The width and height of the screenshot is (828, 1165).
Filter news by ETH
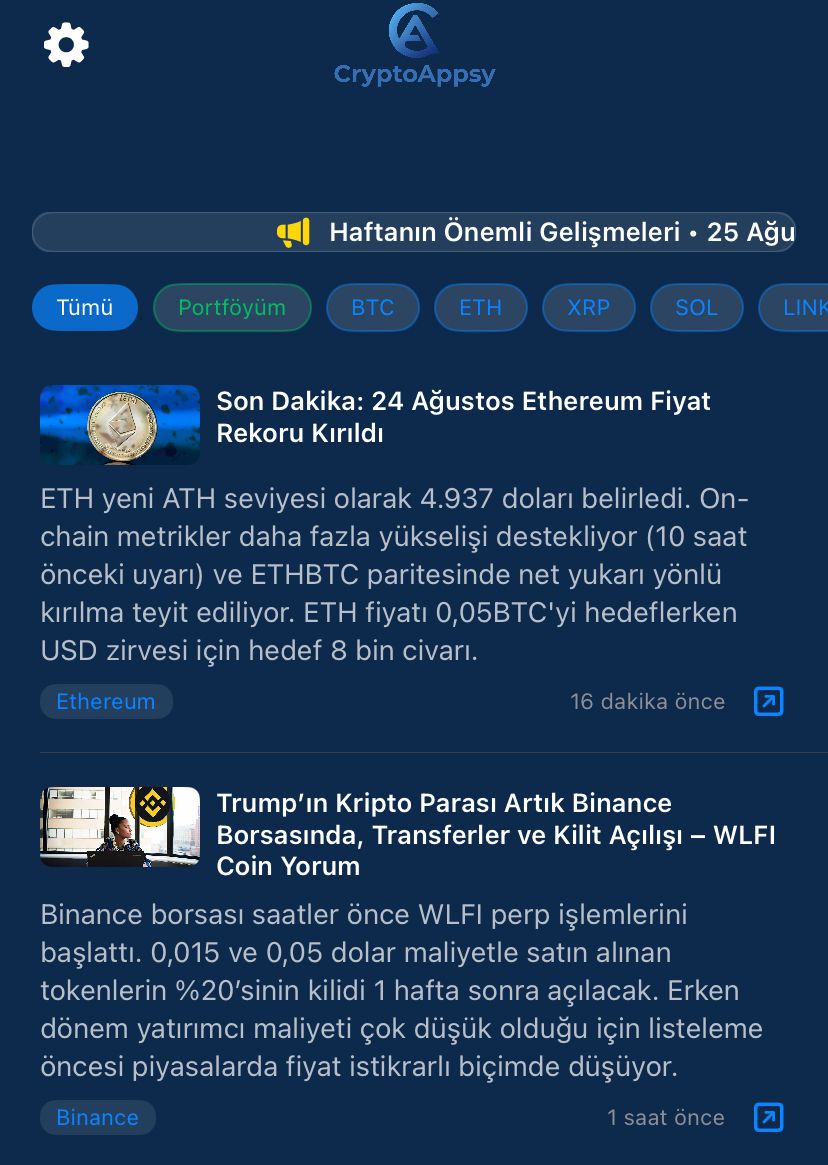pos(480,308)
